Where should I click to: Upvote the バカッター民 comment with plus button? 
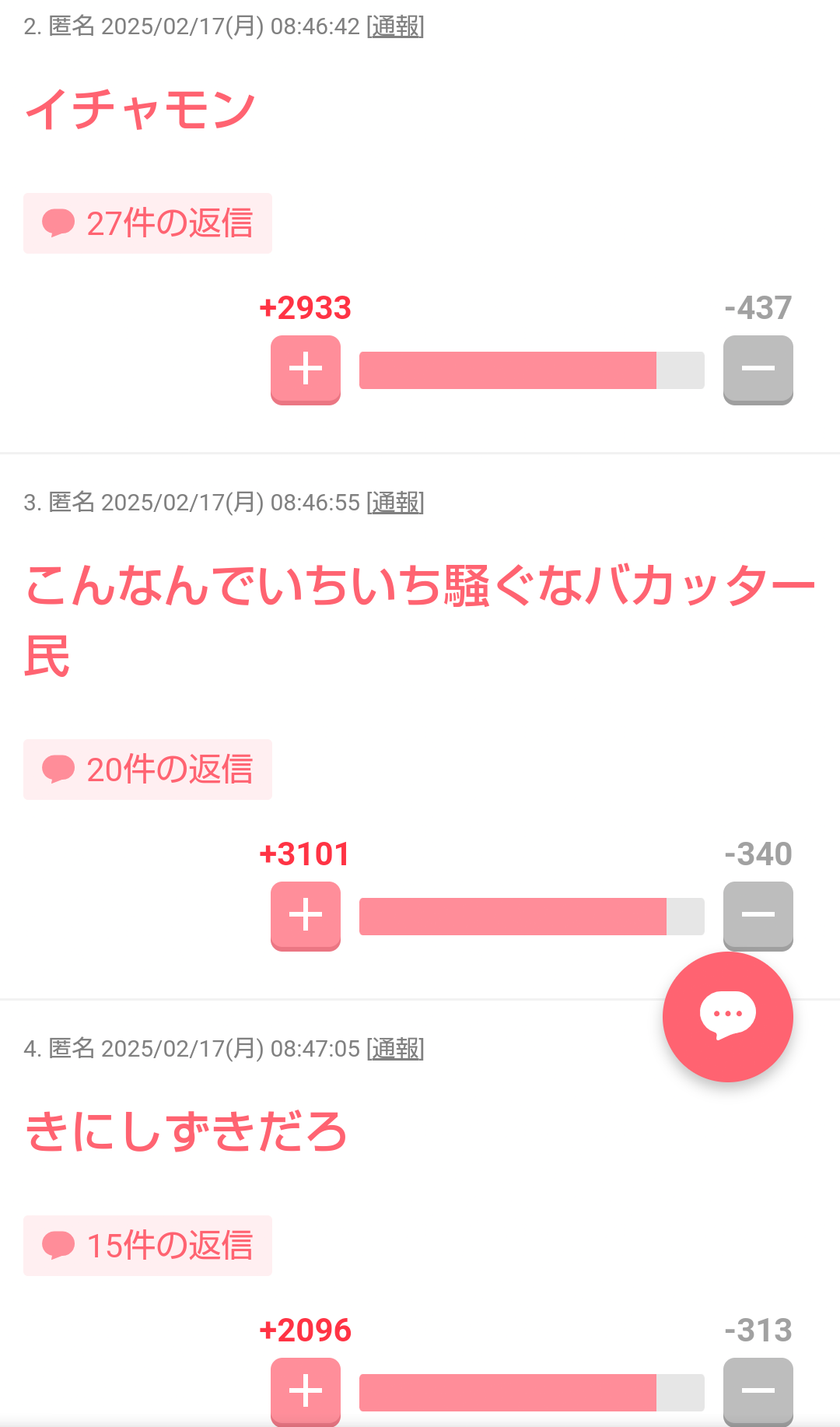[305, 917]
